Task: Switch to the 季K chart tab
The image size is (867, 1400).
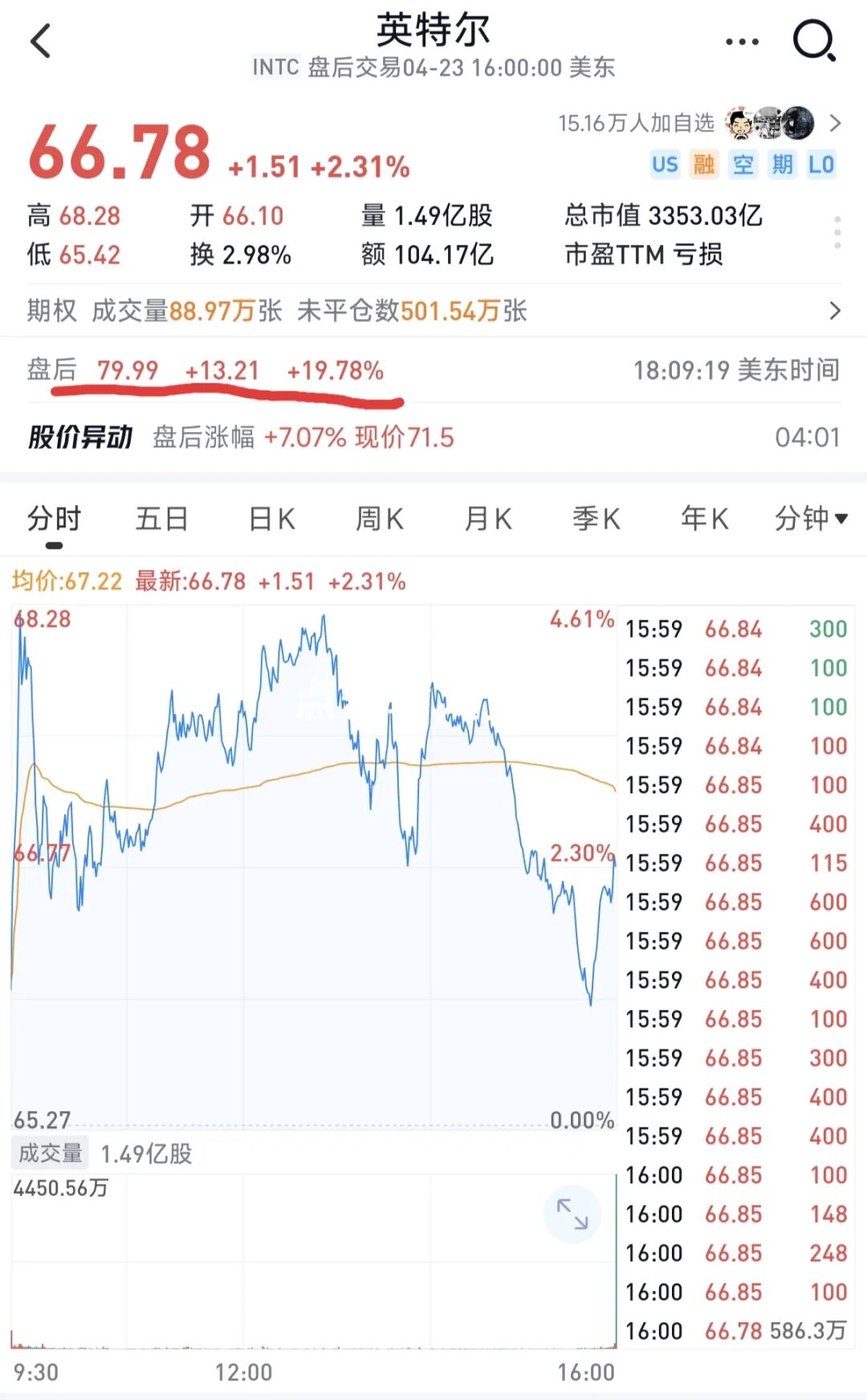Action: click(x=596, y=519)
